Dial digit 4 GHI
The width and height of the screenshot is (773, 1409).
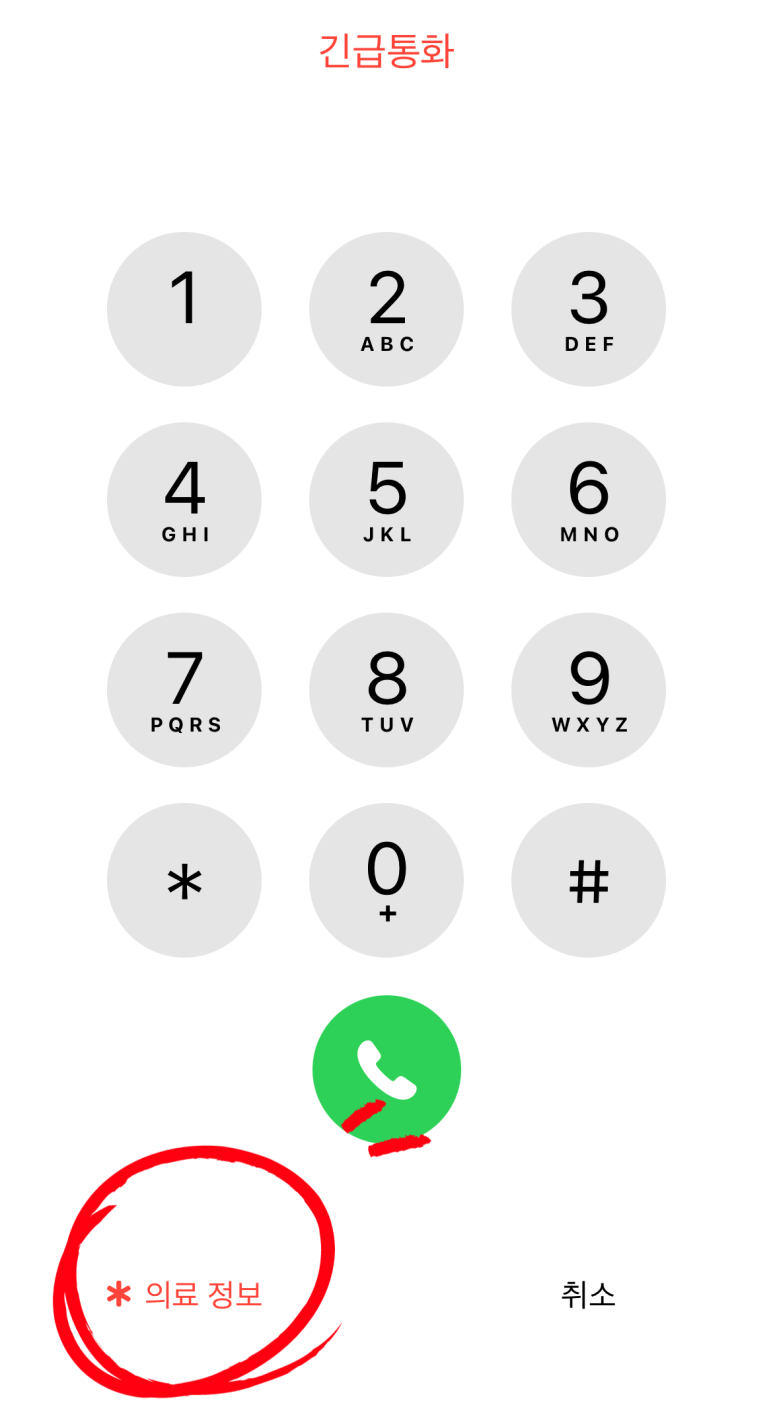(x=184, y=499)
